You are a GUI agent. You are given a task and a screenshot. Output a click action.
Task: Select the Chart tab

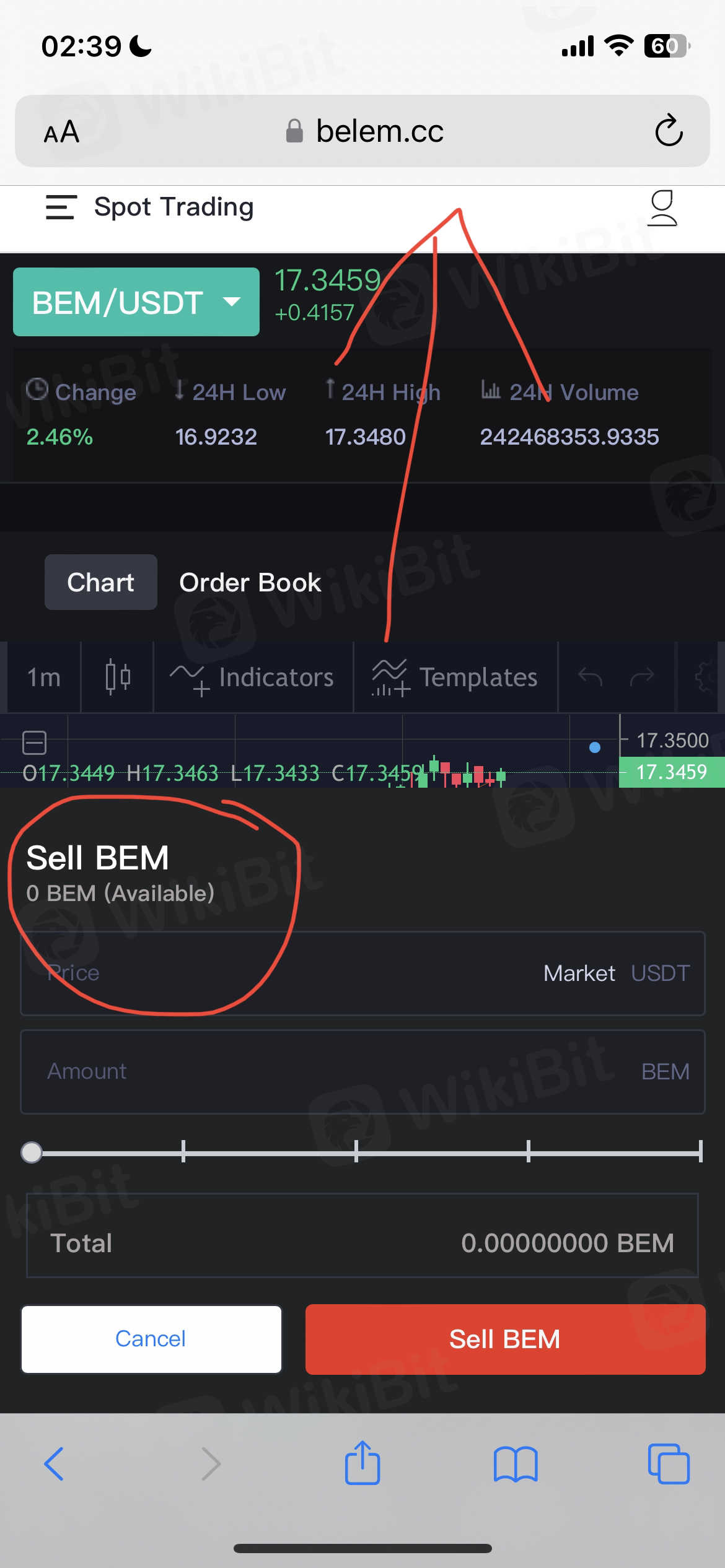coord(100,583)
